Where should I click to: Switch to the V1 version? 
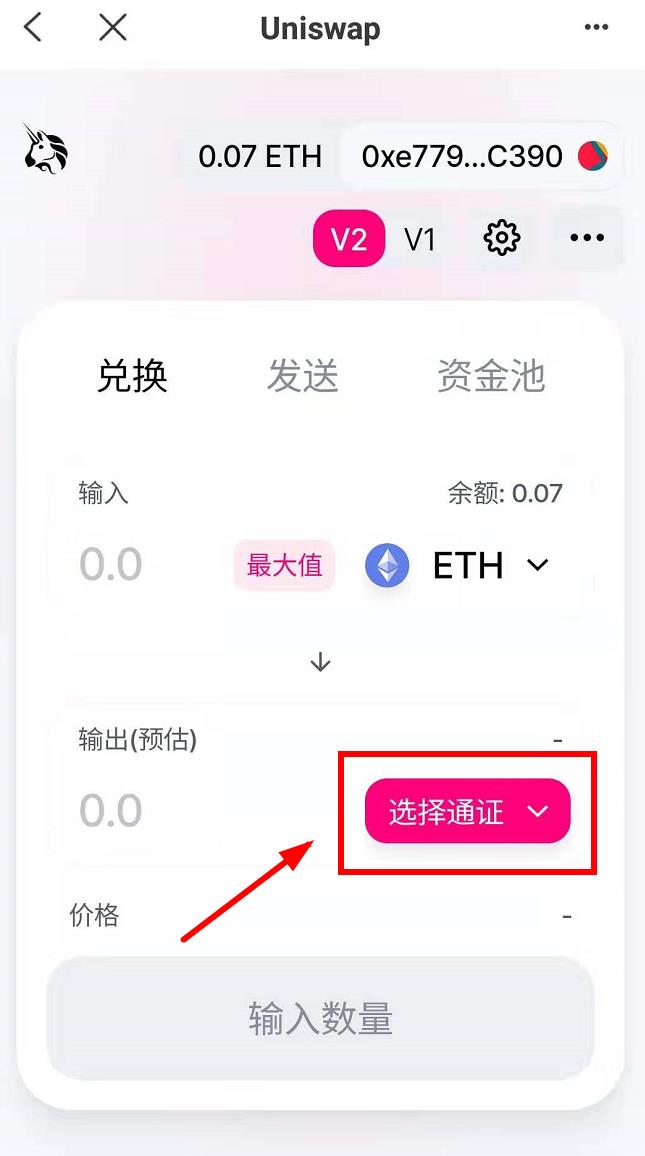click(x=420, y=239)
